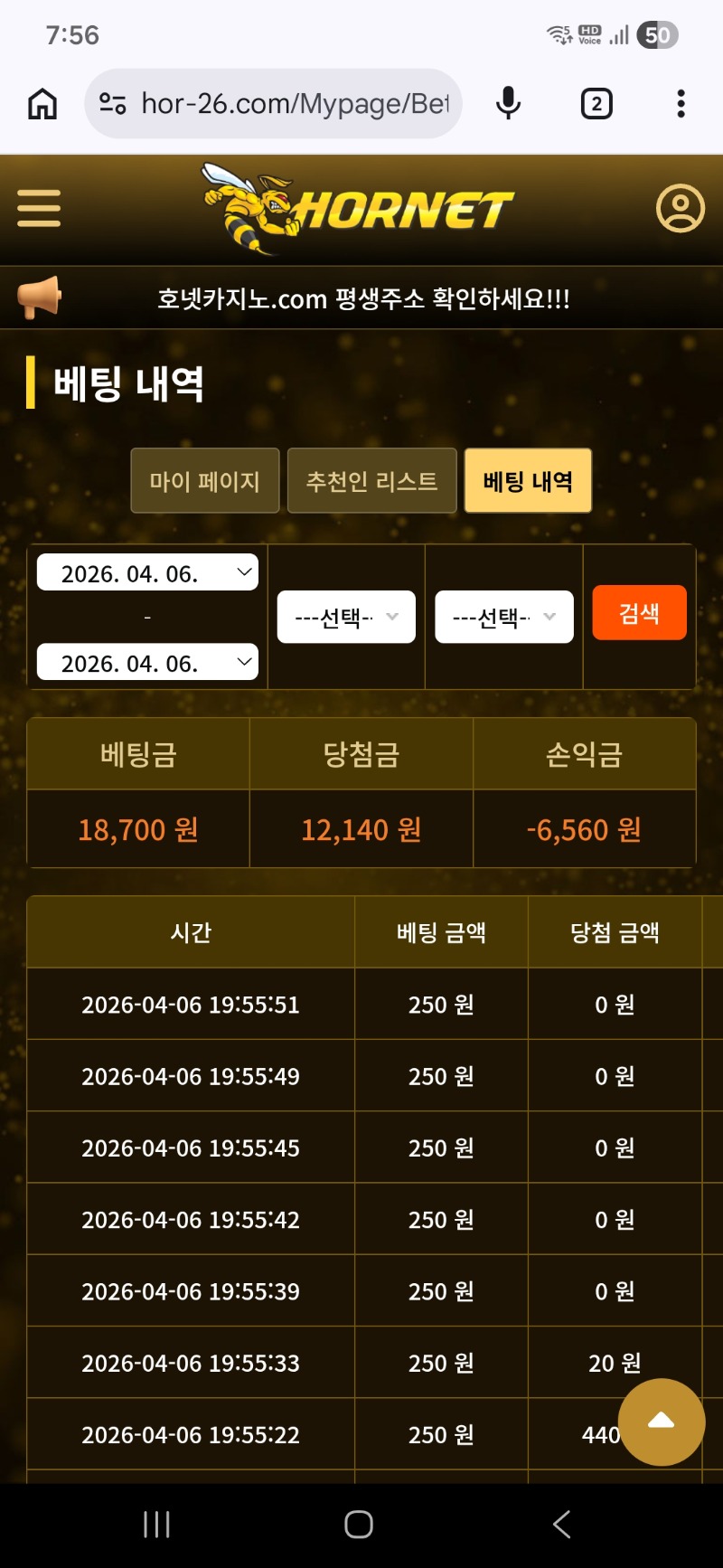Tap the scroll-to-top floating button
This screenshot has width=723, height=1568.
(x=662, y=1421)
